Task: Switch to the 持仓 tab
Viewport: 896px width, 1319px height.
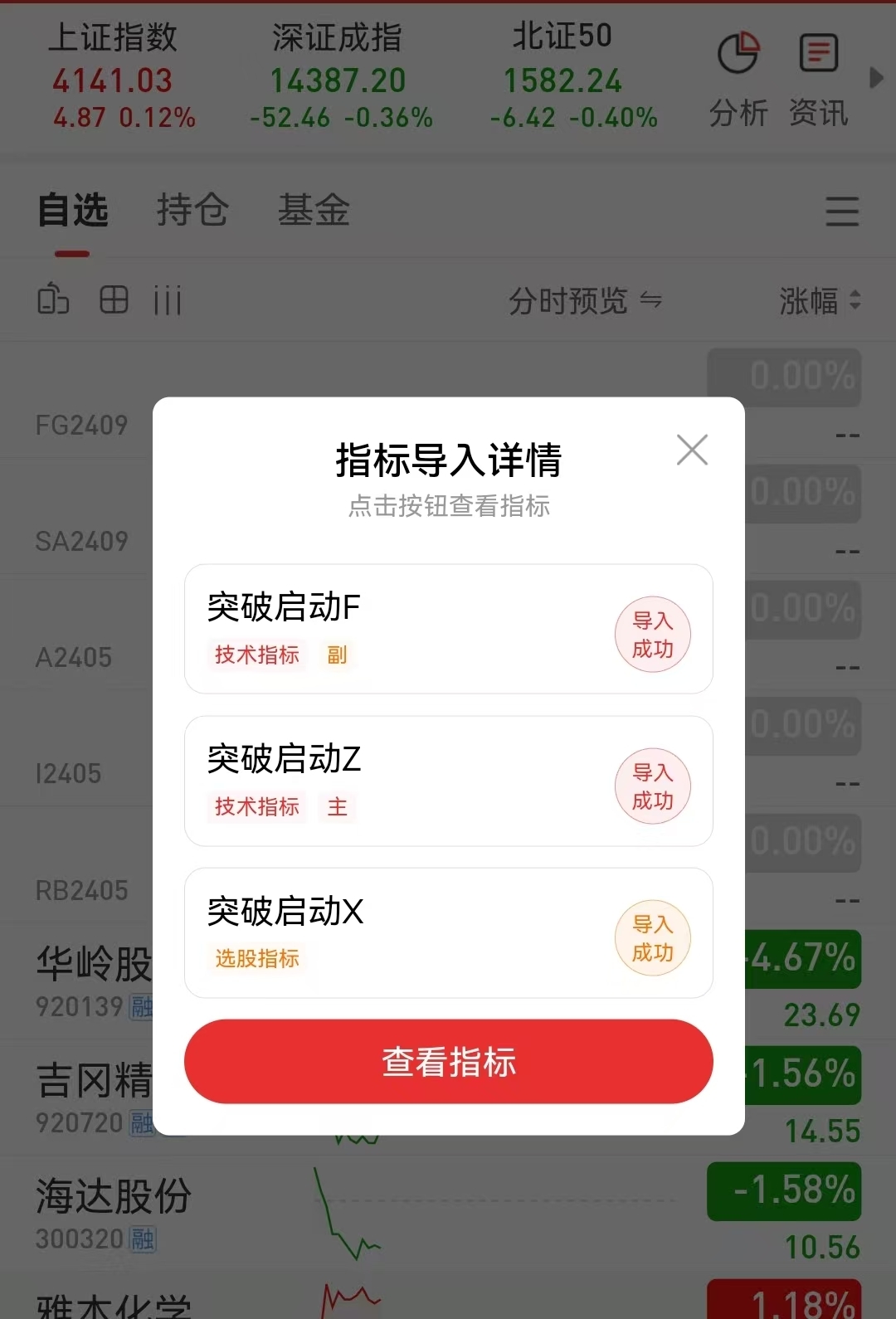Action: 192,210
